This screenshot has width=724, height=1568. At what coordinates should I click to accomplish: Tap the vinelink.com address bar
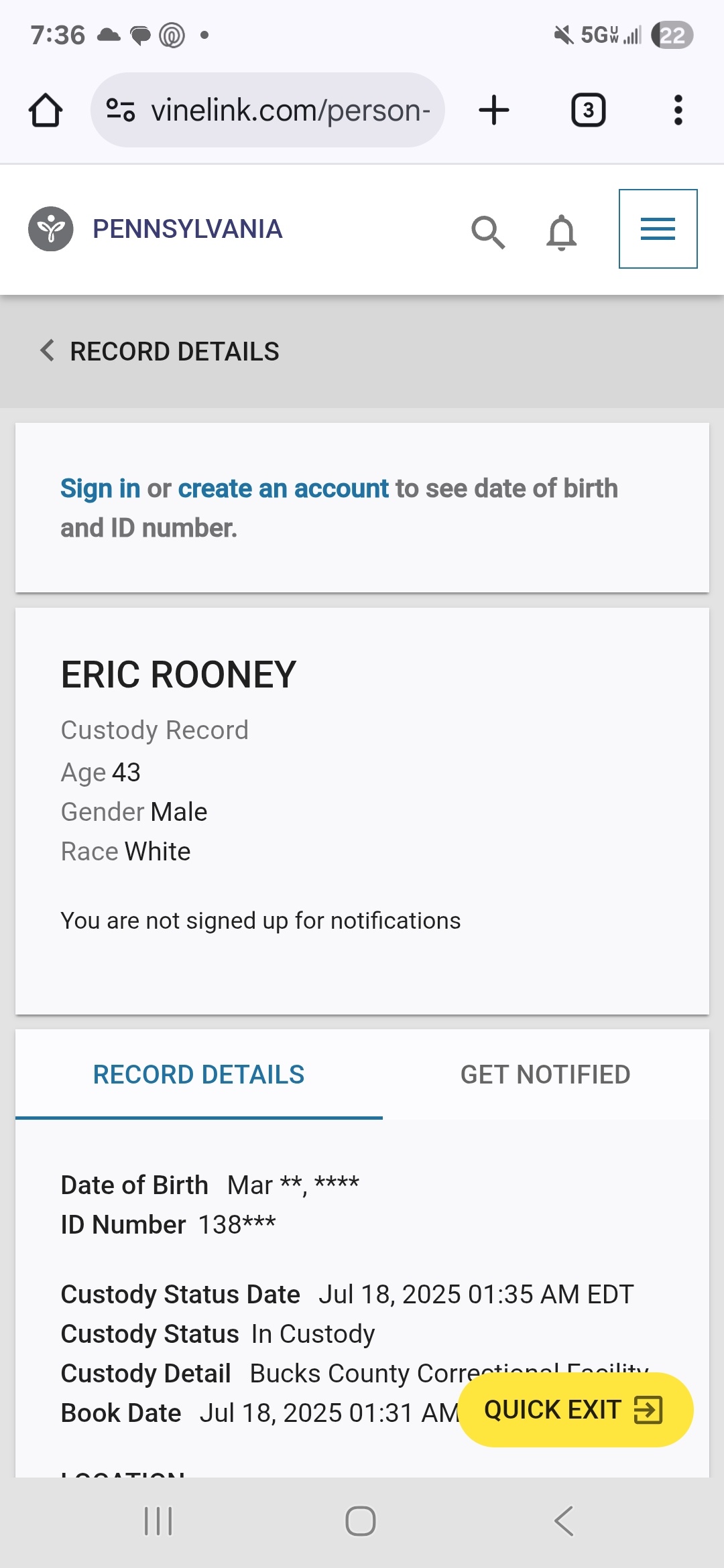(x=267, y=110)
